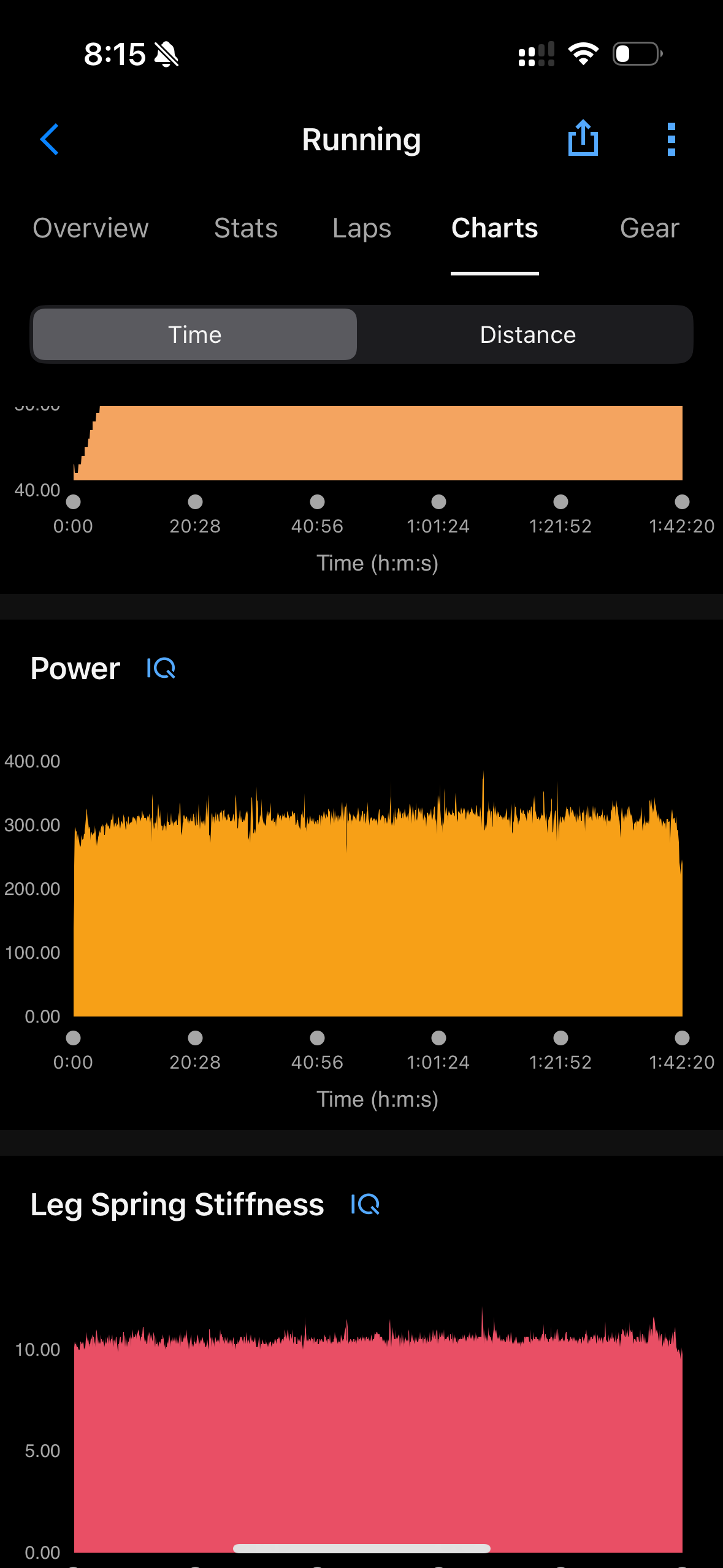Tap the IQ icon next to Power

(x=161, y=668)
